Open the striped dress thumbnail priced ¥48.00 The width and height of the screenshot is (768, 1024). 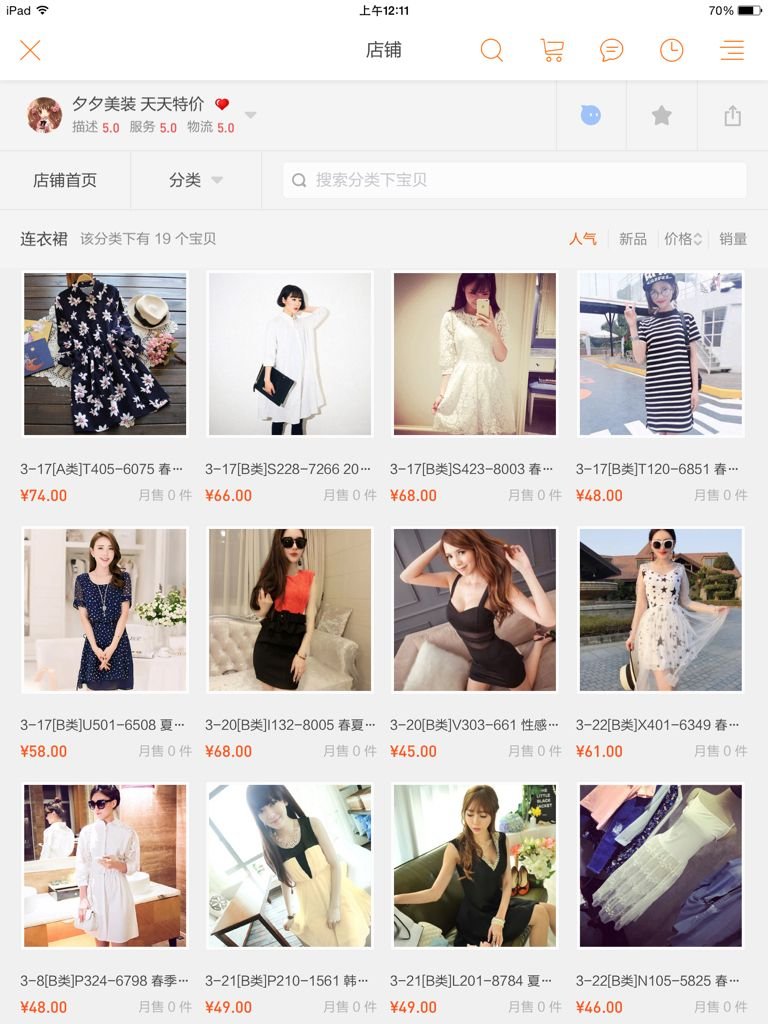click(662, 352)
